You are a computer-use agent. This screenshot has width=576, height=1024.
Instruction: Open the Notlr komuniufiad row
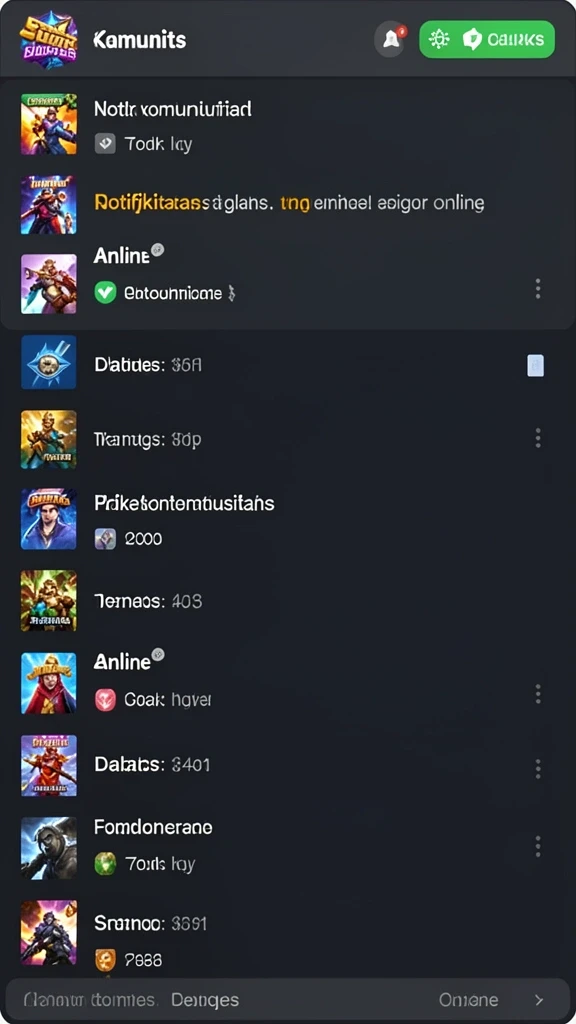(x=288, y=124)
